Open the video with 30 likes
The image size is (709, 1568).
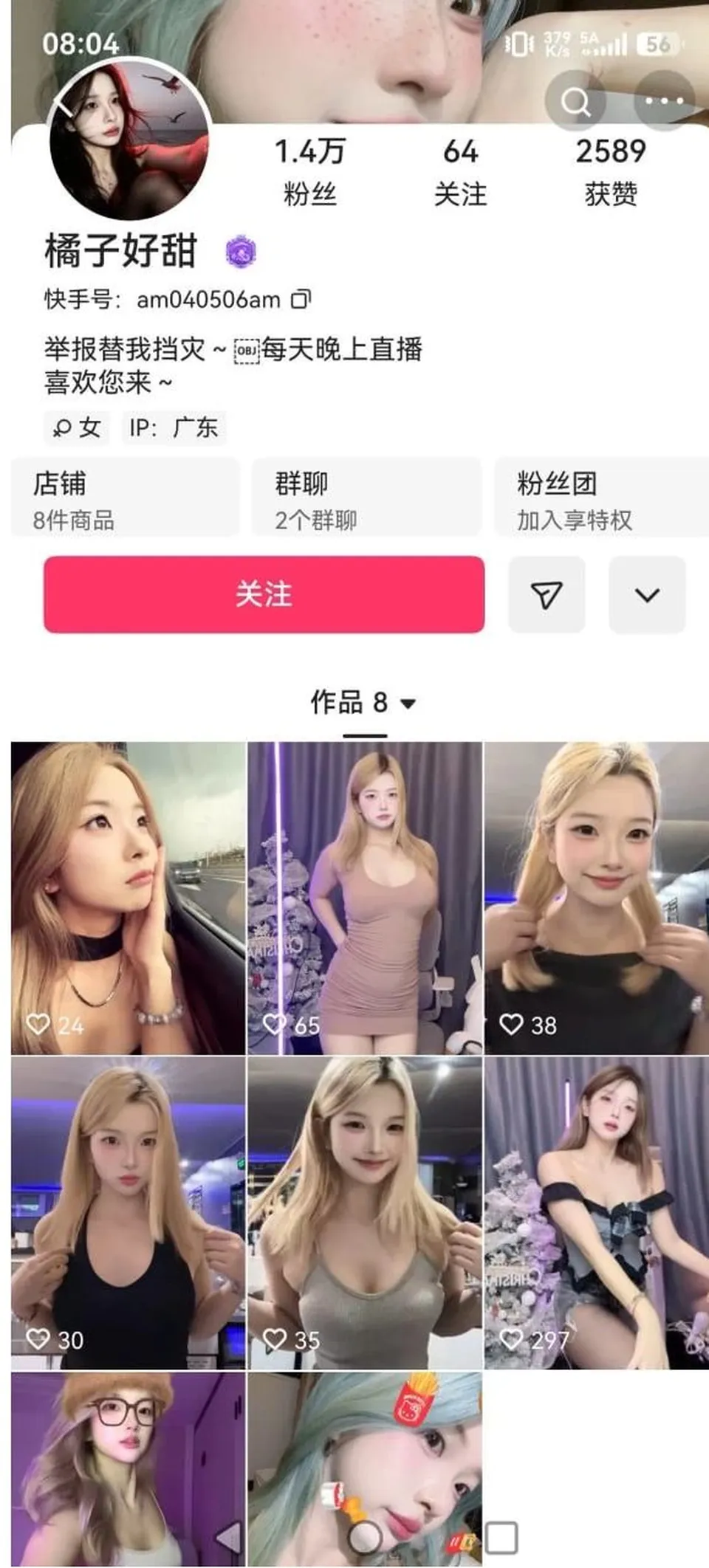[129, 1213]
